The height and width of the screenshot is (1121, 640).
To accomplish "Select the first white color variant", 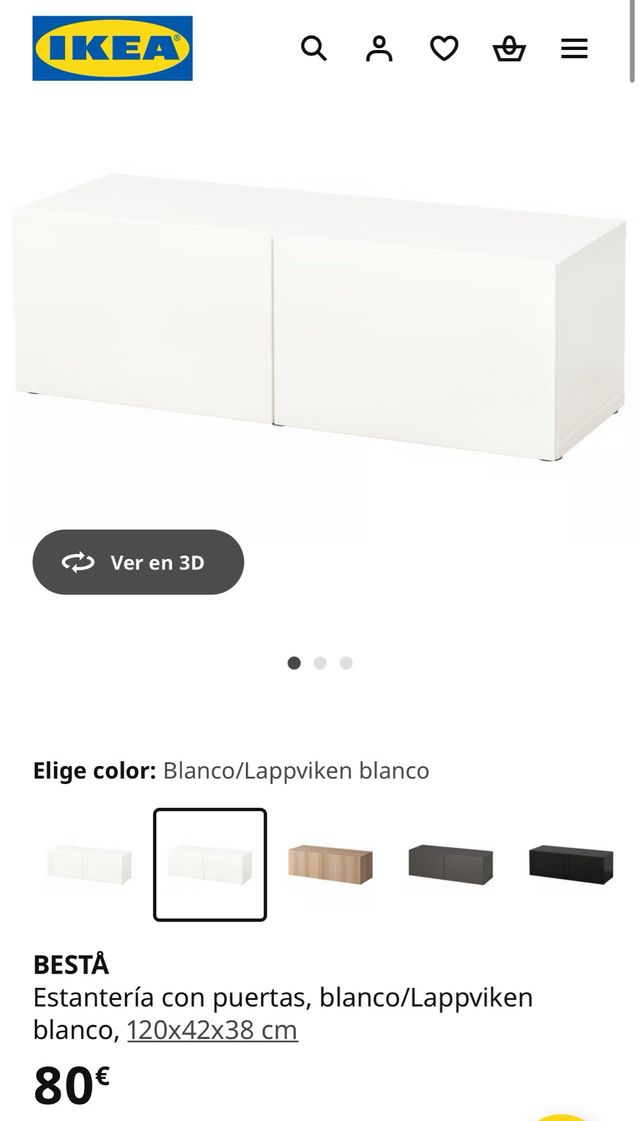I will coord(89,863).
